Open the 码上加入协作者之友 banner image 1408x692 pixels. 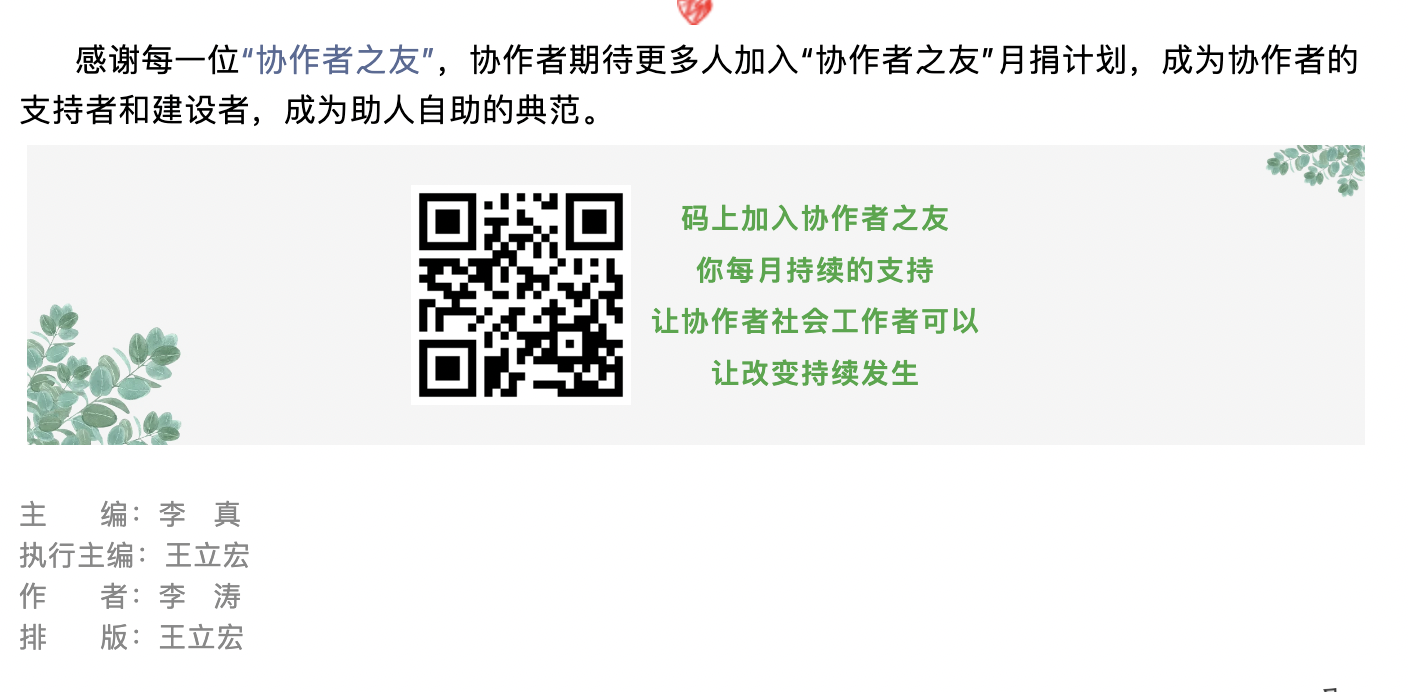[695, 295]
